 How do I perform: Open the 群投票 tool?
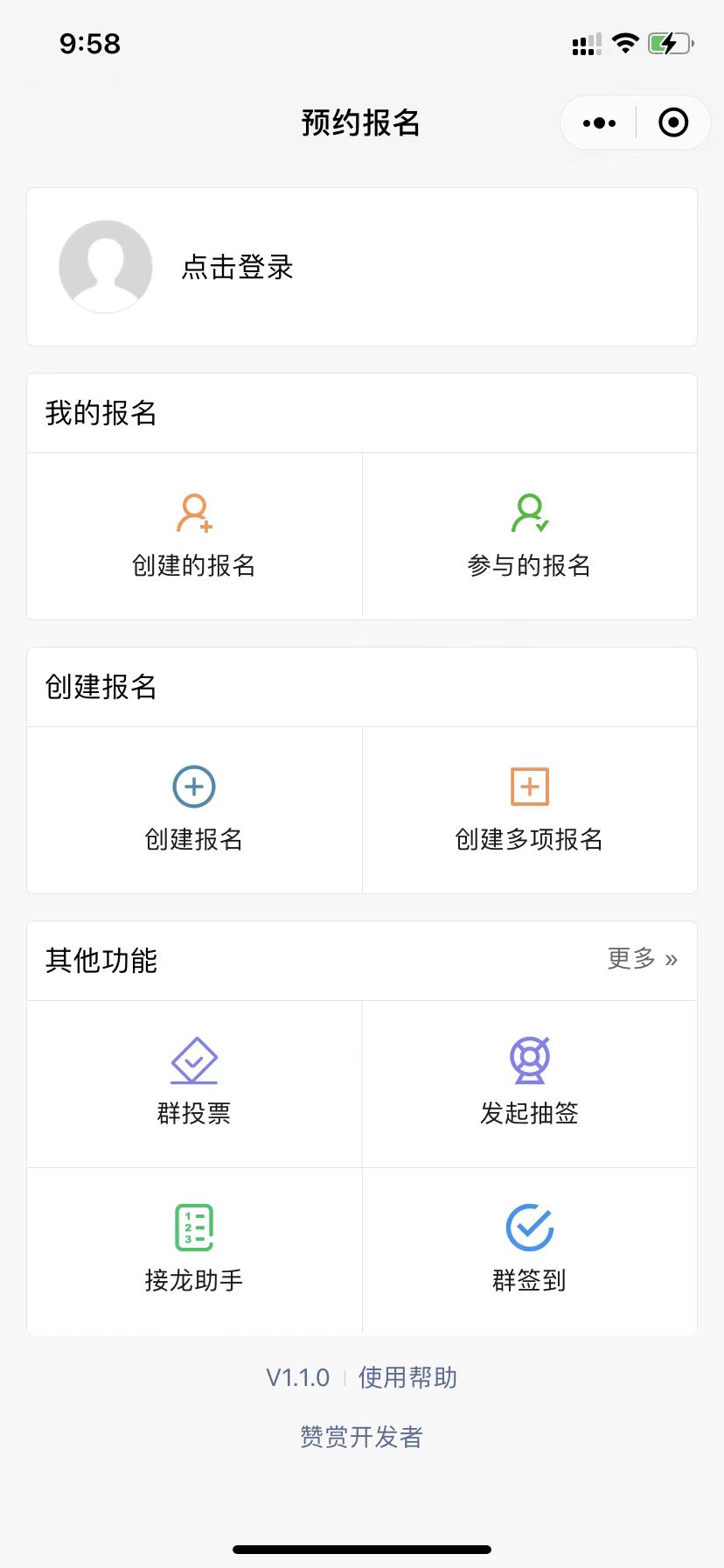point(194,1084)
